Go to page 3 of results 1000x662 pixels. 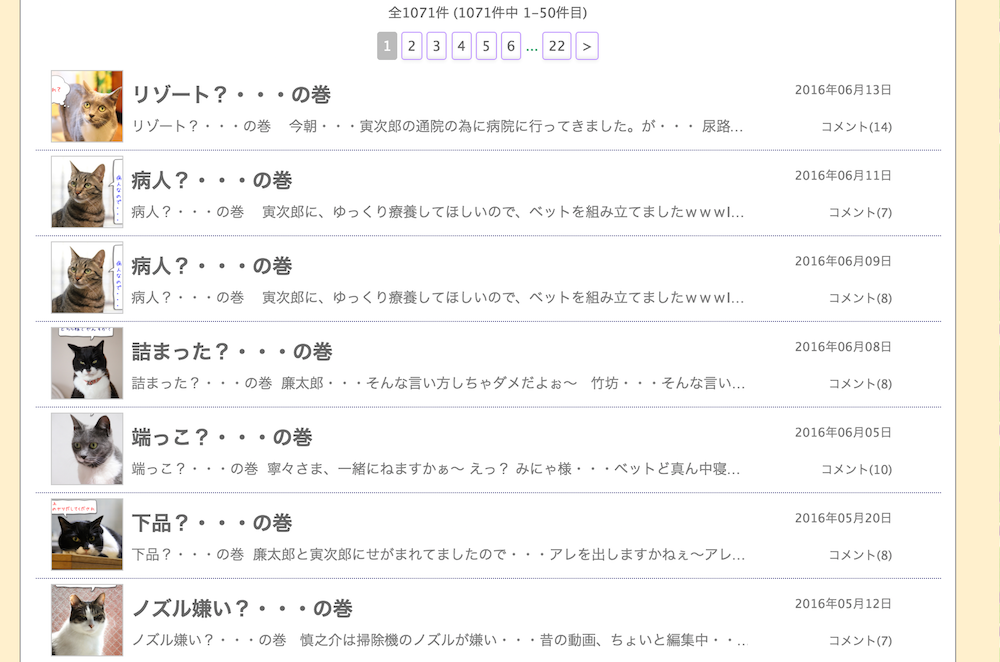[436, 46]
